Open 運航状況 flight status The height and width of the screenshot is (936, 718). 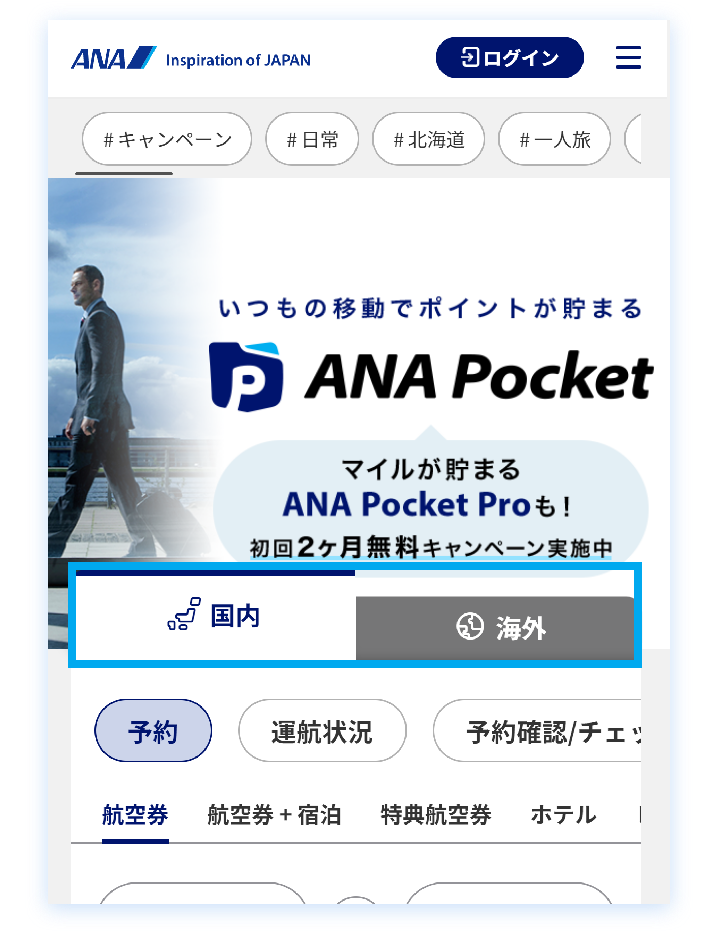[x=322, y=732]
